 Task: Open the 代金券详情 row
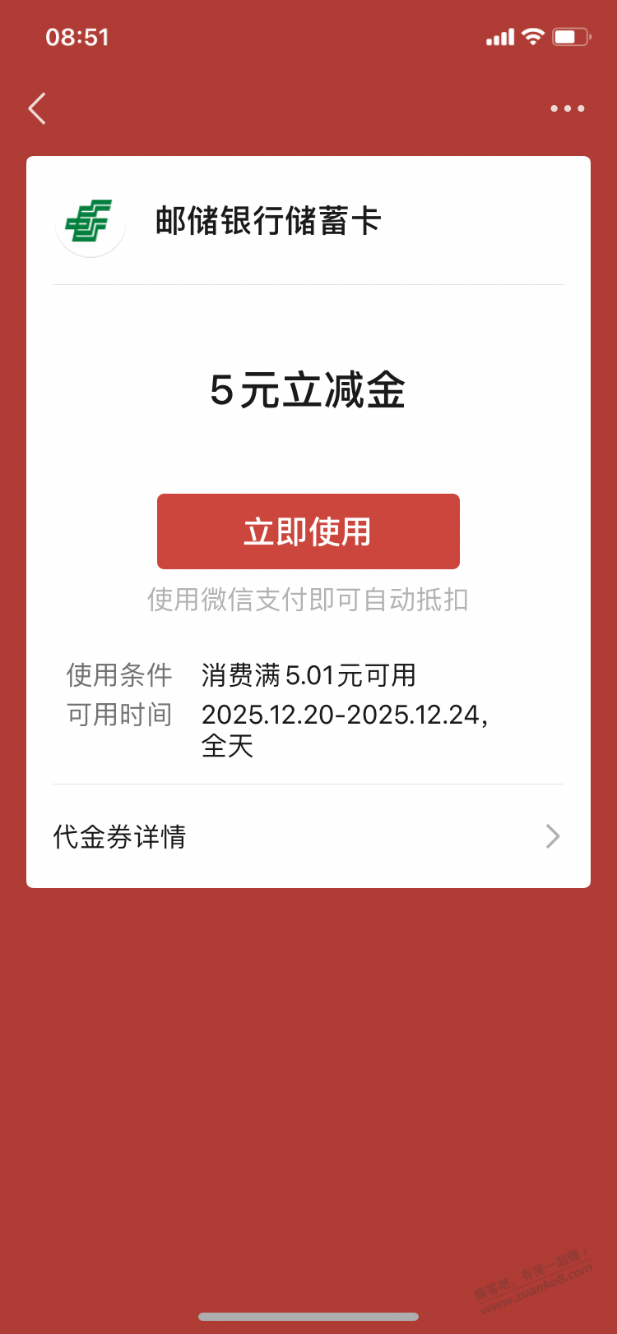point(307,836)
